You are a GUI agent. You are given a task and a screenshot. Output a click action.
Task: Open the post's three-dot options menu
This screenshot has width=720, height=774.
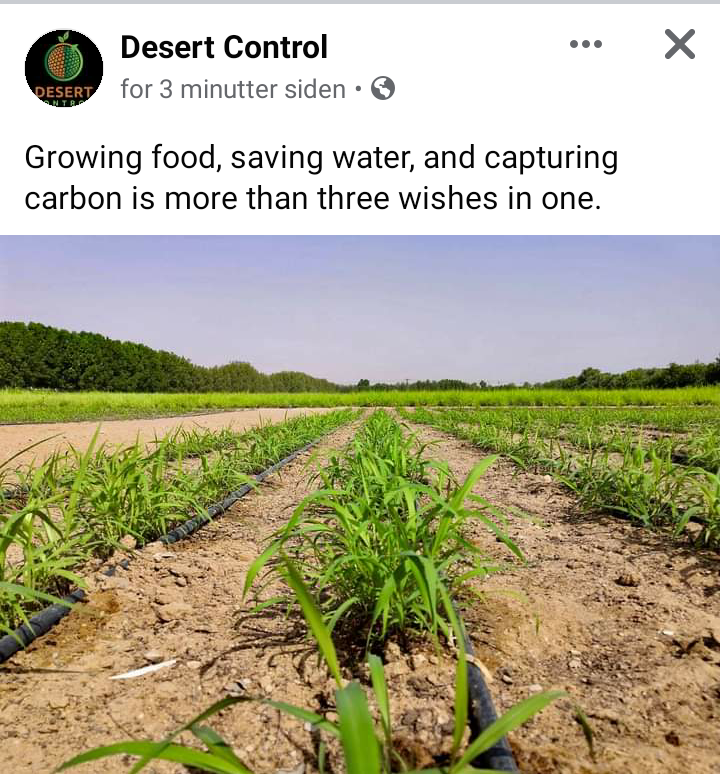(x=586, y=44)
